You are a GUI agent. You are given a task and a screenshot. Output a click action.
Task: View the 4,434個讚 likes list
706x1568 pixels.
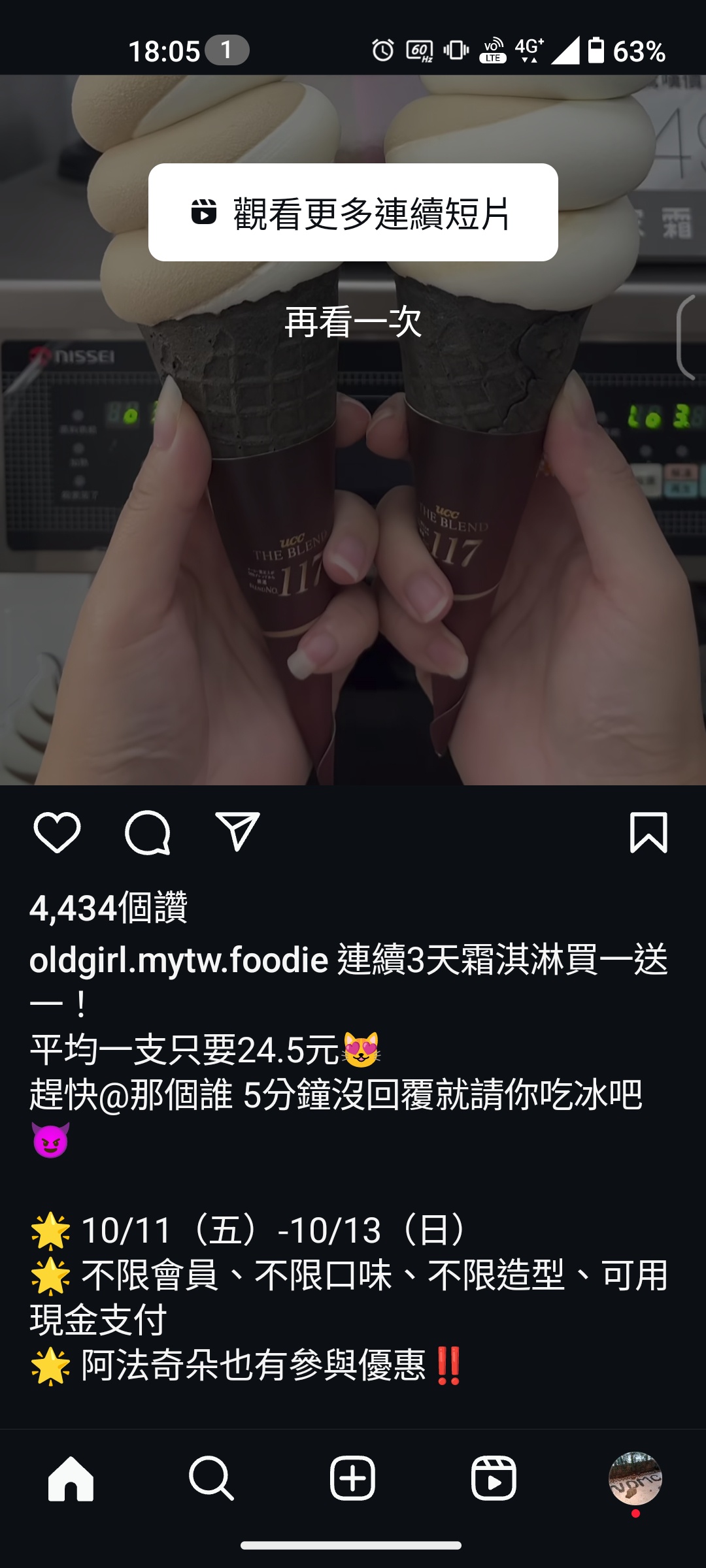109,908
